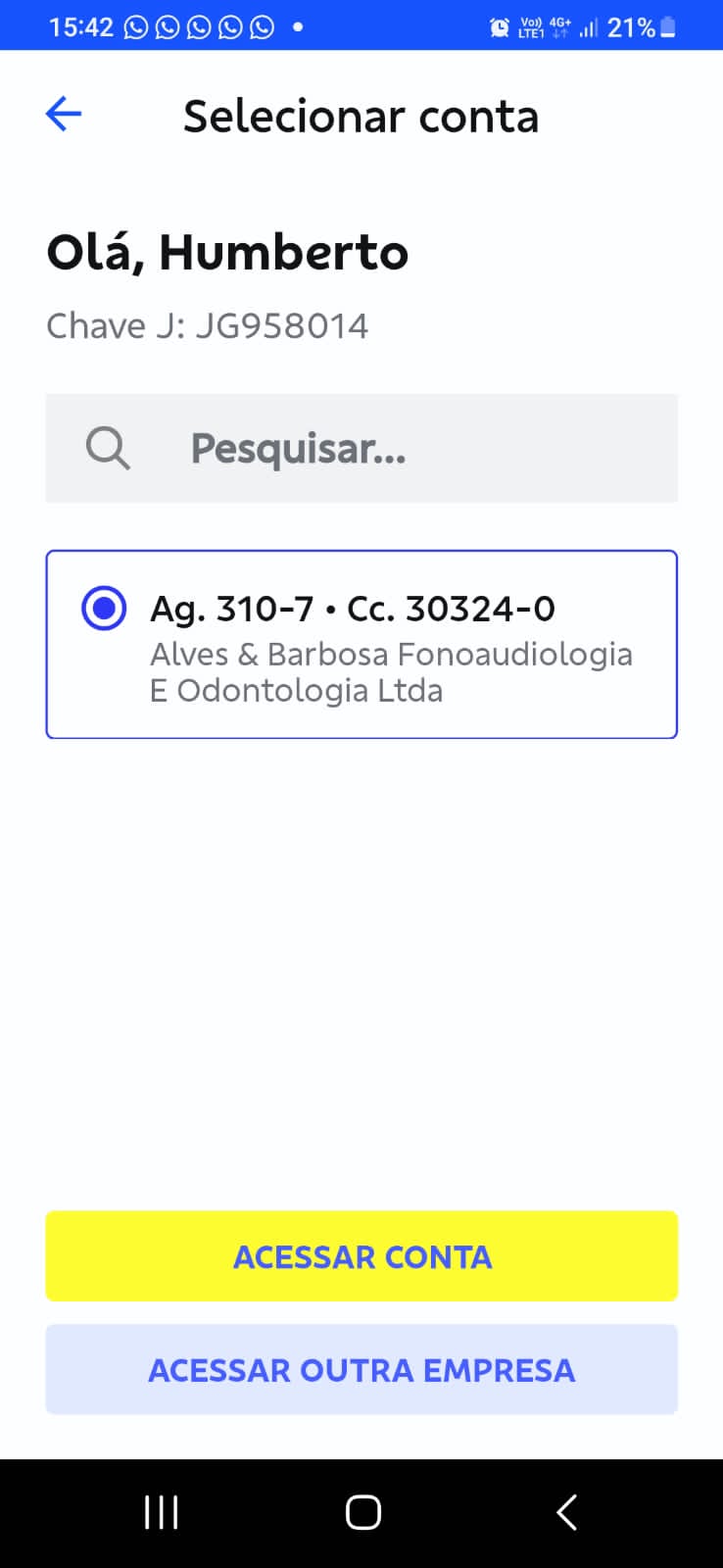Screen dimensions: 723x1568
Task: Go to the phone home screen
Action: pyautogui.click(x=362, y=1512)
